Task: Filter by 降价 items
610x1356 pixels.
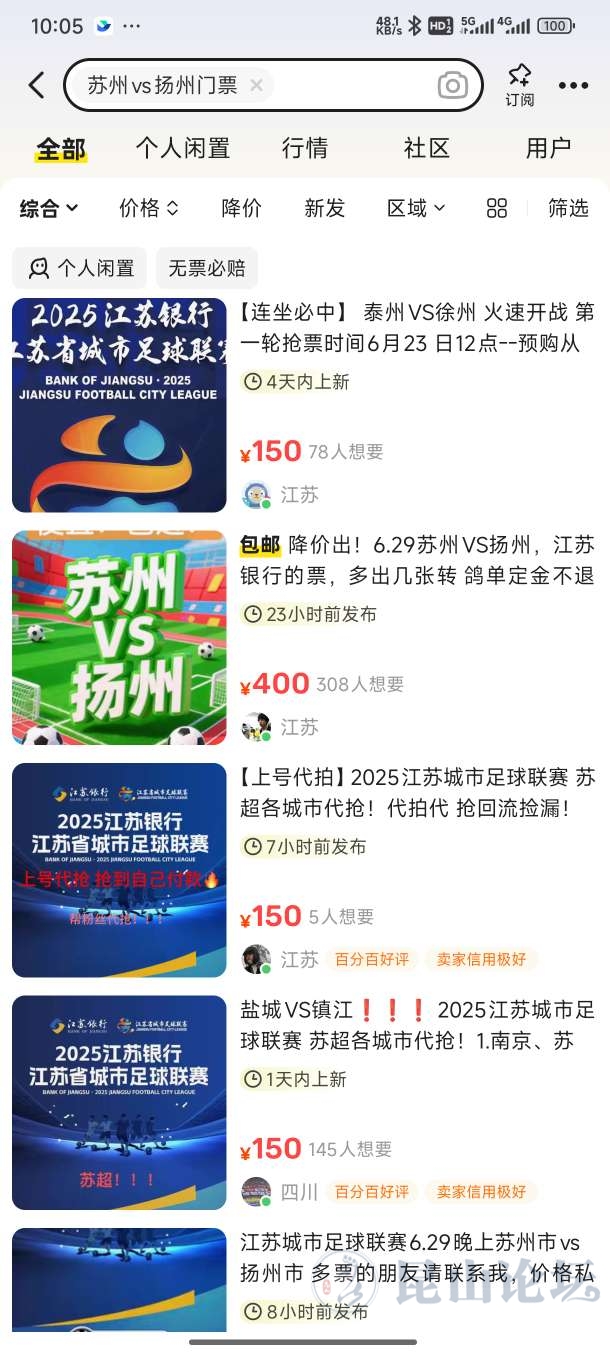Action: pyautogui.click(x=241, y=208)
